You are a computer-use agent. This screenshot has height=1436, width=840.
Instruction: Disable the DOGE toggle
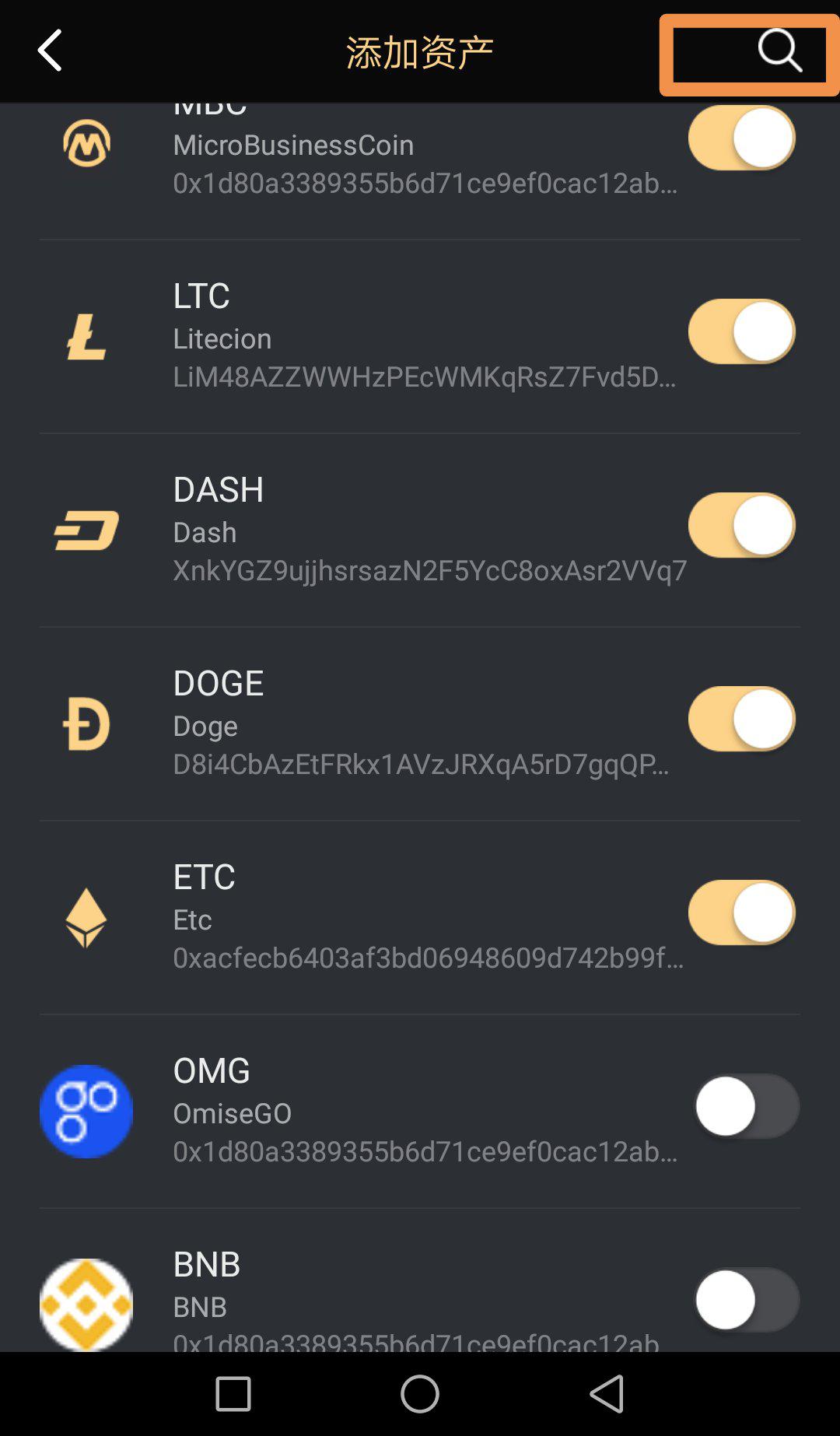pos(740,719)
